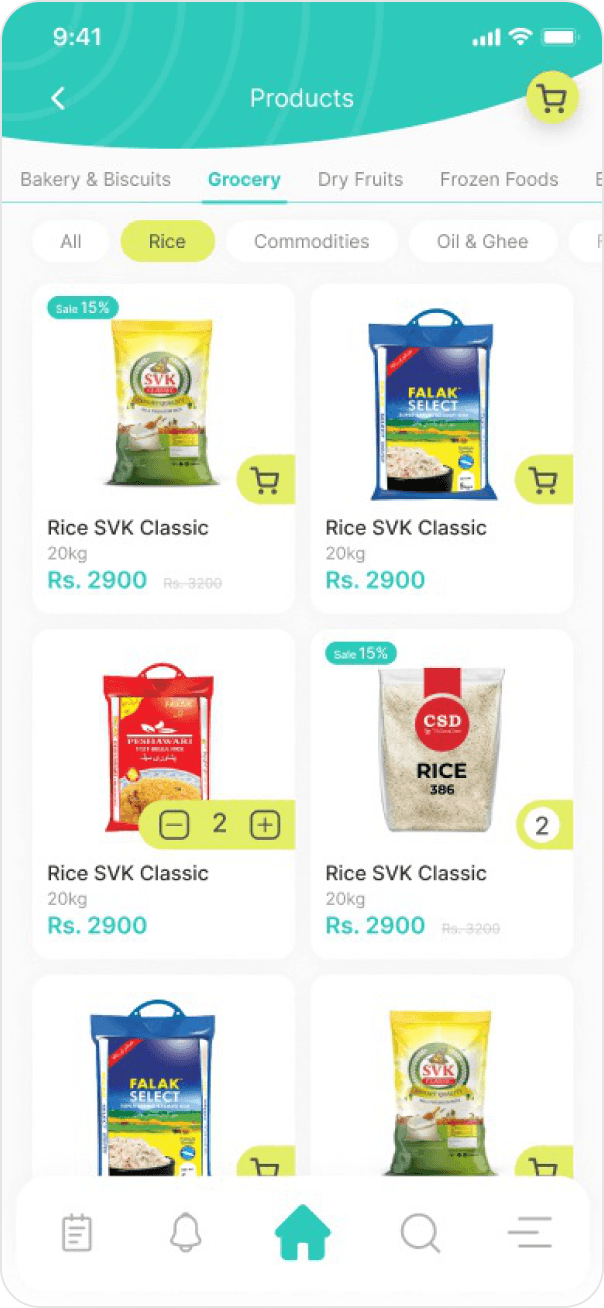604x1308 pixels.
Task: Select the Commodities filter chip
Action: coord(311,241)
